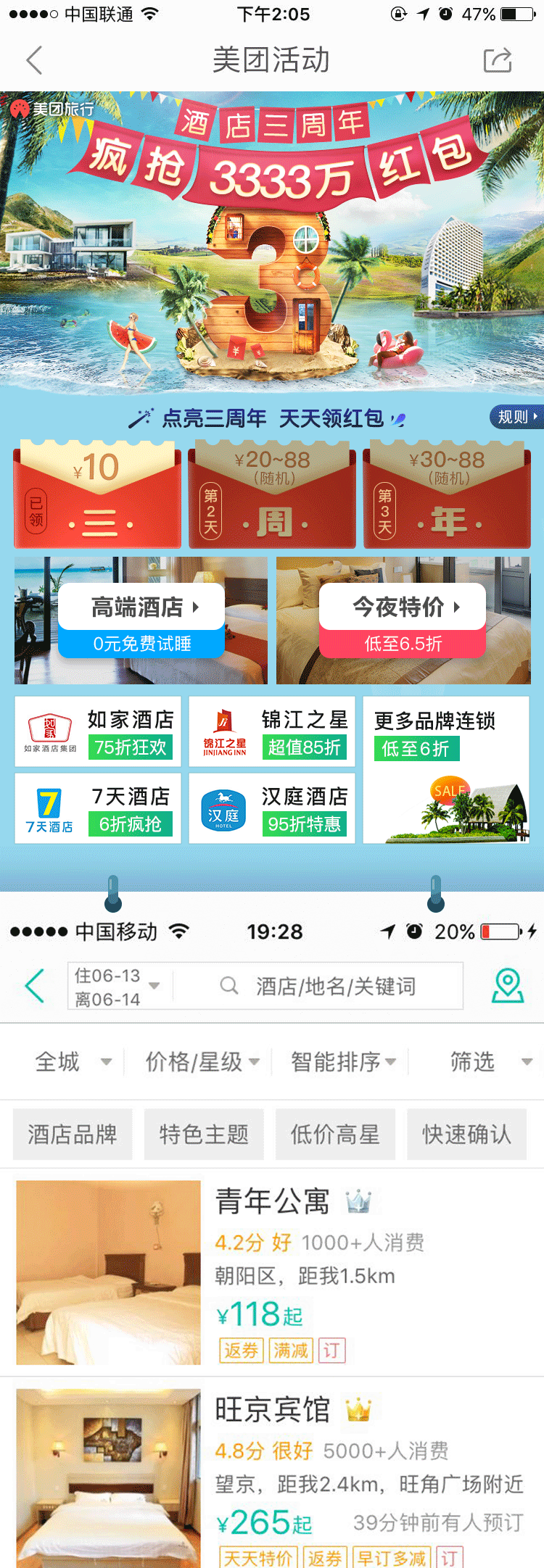Viewport: 544px width, 1568px height.
Task: Switch to the 酒店品牌 filter tab
Action: point(72,1134)
